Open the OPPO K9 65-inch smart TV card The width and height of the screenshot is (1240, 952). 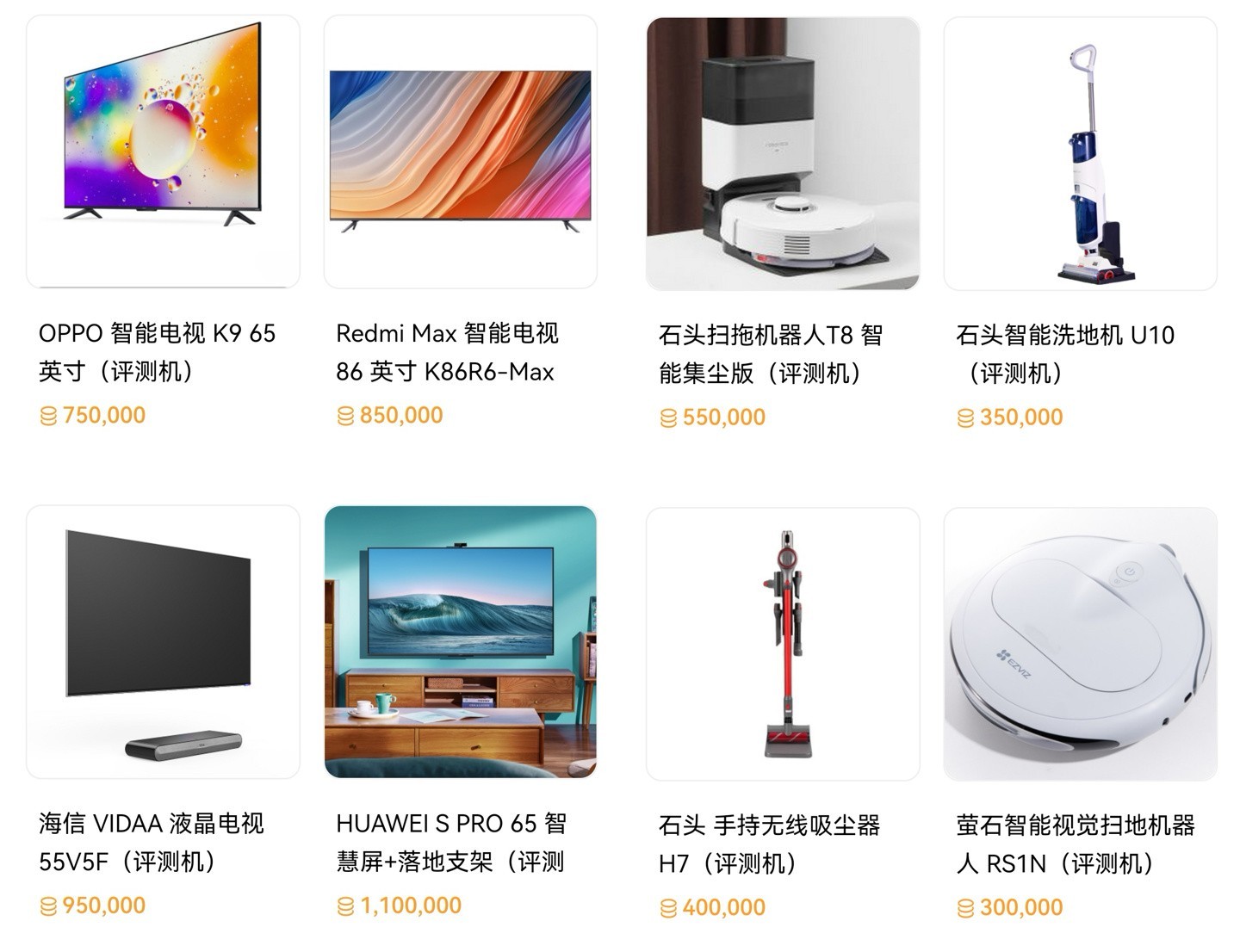click(x=163, y=152)
